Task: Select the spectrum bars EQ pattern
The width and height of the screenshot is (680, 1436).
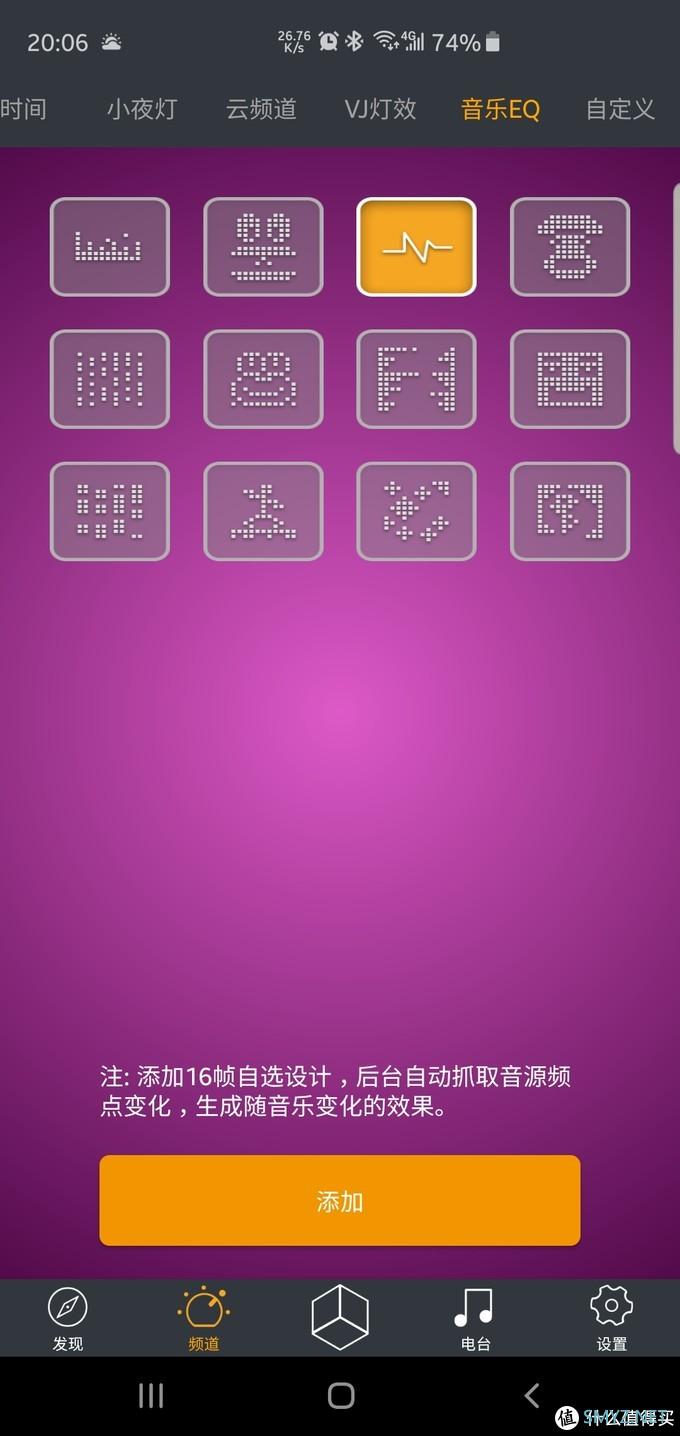Action: 110,247
